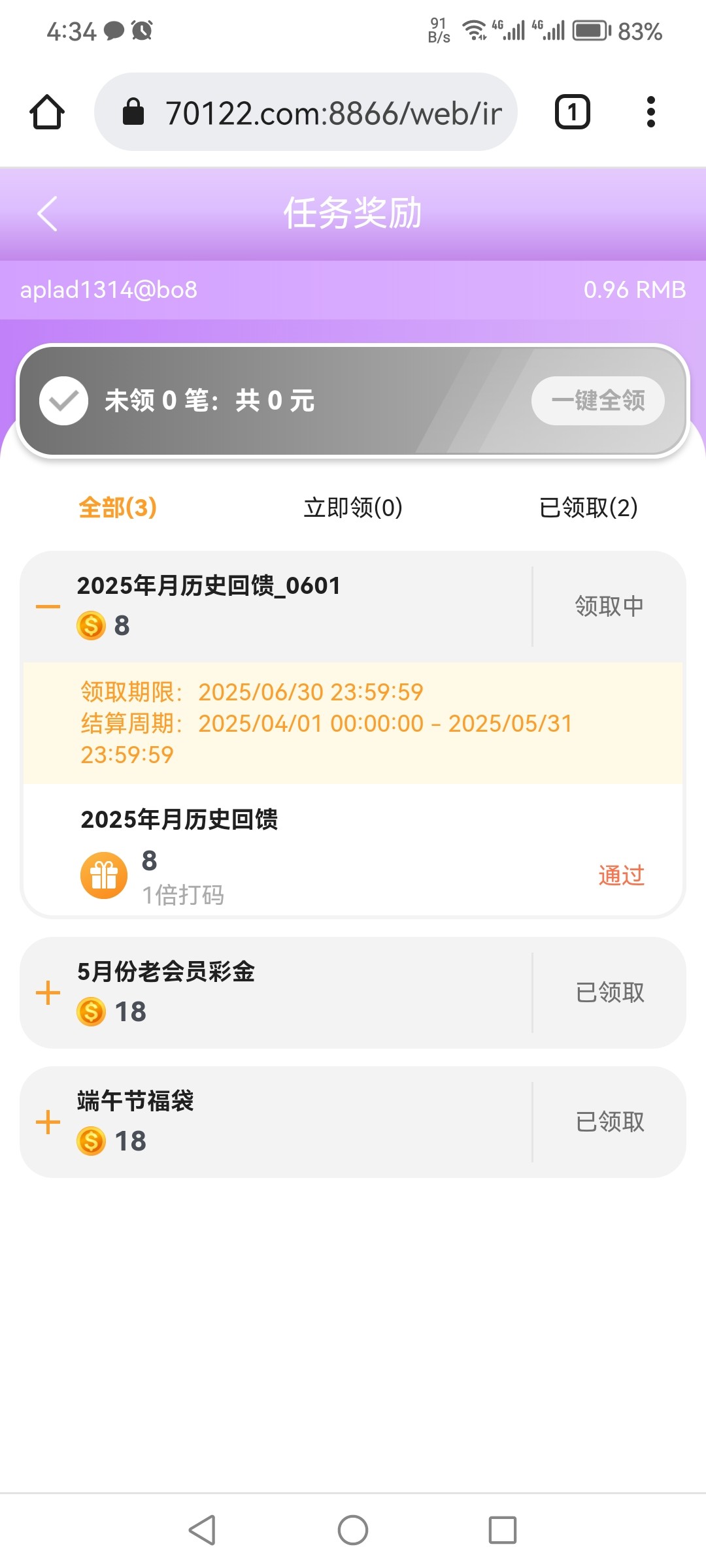Expand the 5月份老会员彩金 reward

pos(48,993)
